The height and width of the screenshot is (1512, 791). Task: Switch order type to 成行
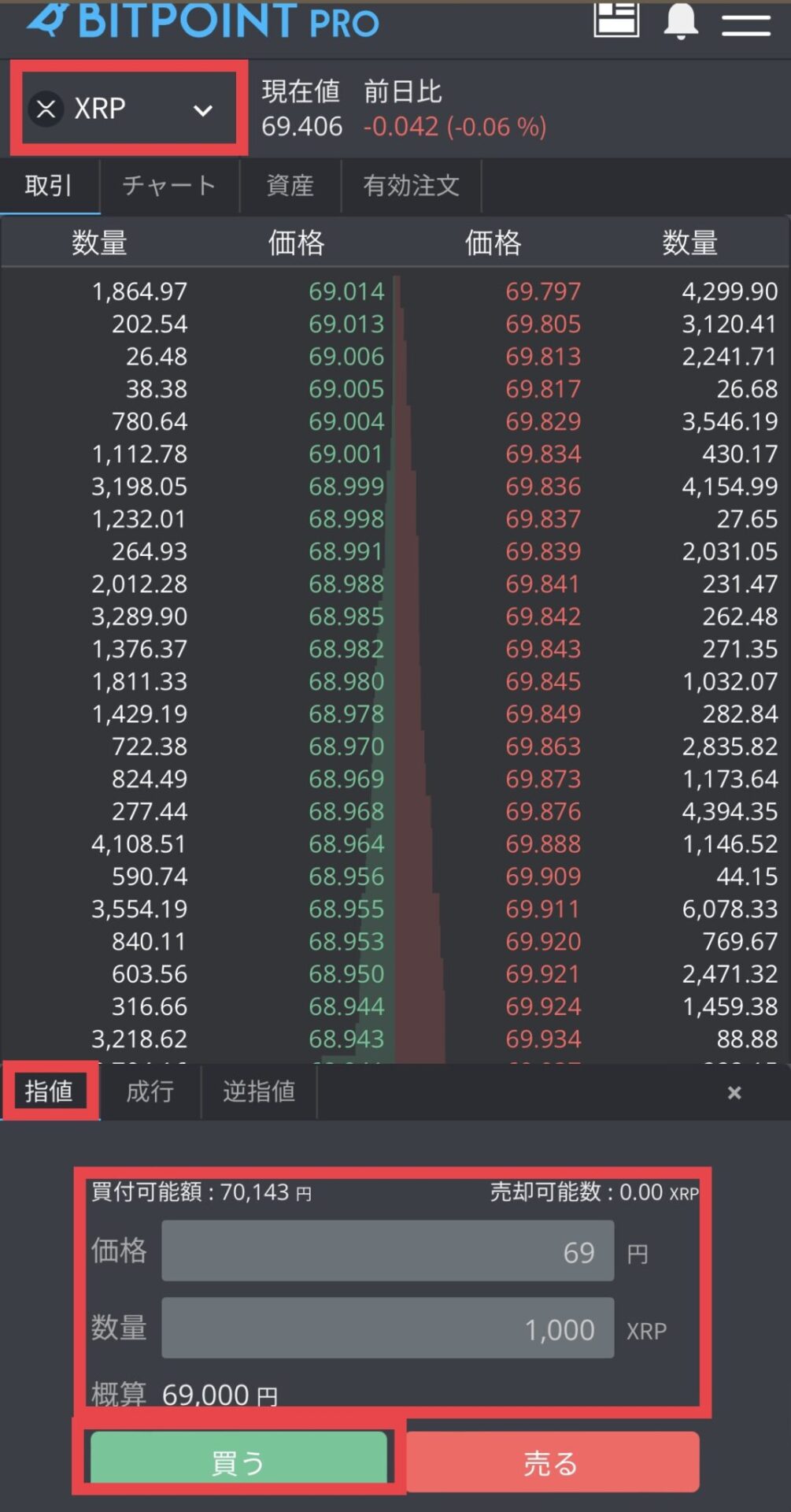pos(150,1092)
